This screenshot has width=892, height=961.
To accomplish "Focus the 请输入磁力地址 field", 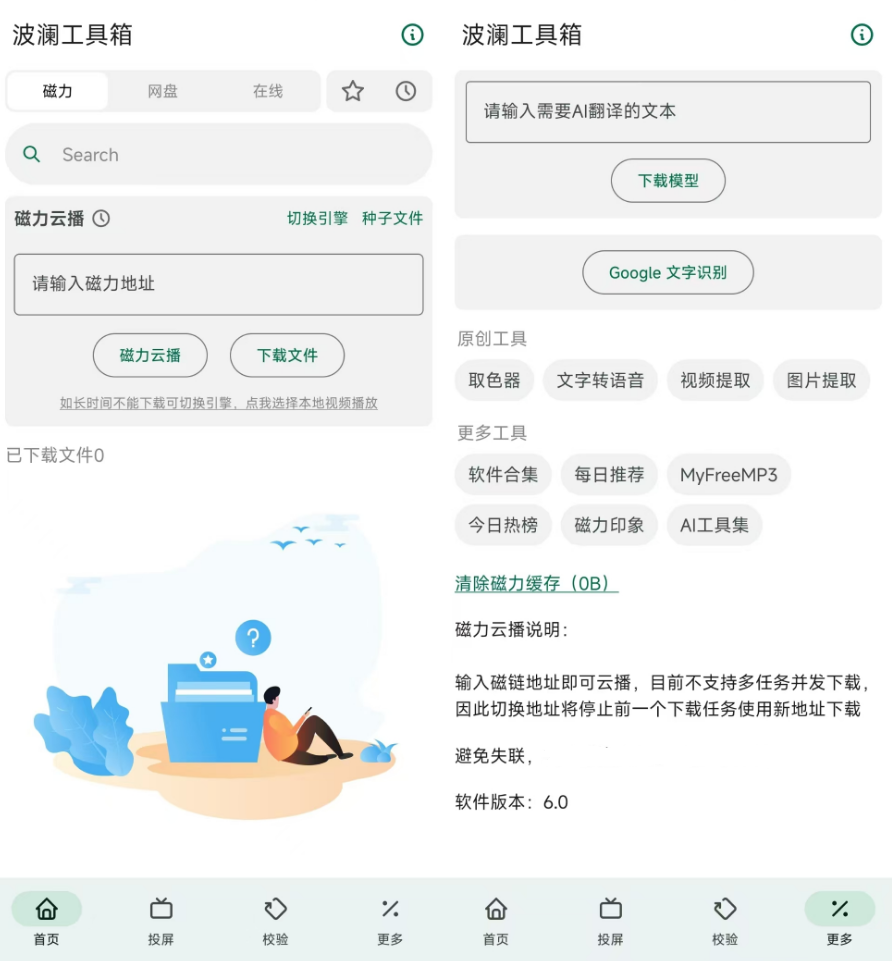I will (x=218, y=284).
